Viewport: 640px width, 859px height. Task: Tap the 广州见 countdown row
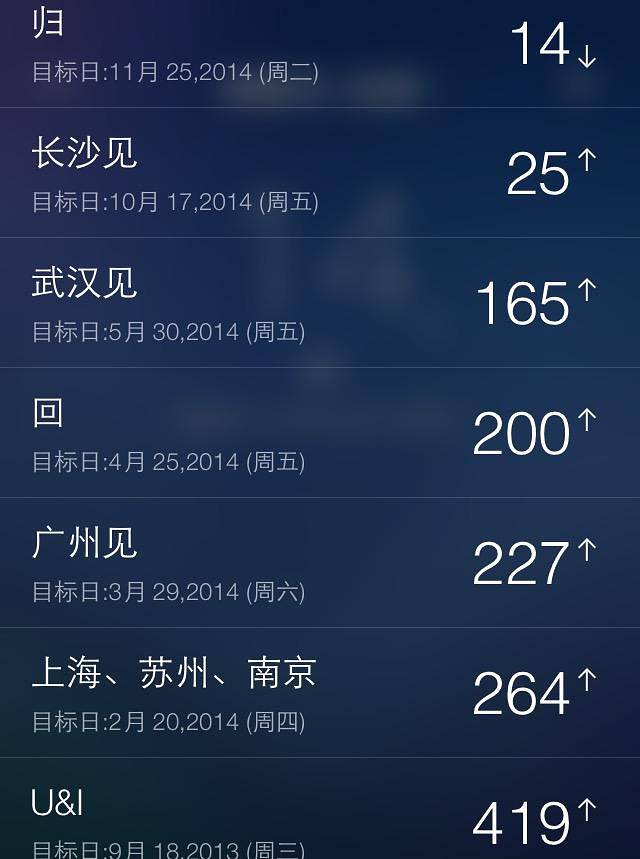(x=320, y=563)
